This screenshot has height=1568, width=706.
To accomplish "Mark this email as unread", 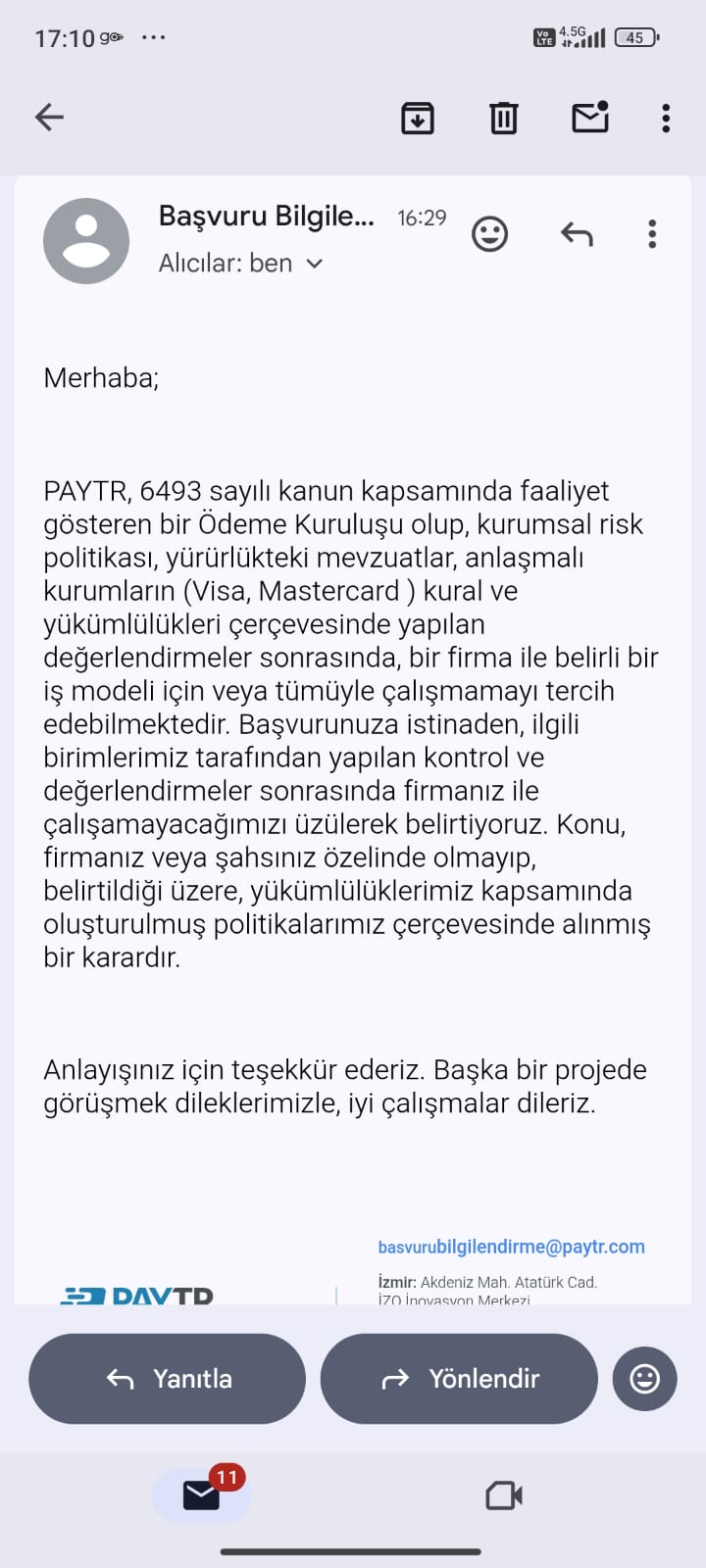I will tap(590, 117).
